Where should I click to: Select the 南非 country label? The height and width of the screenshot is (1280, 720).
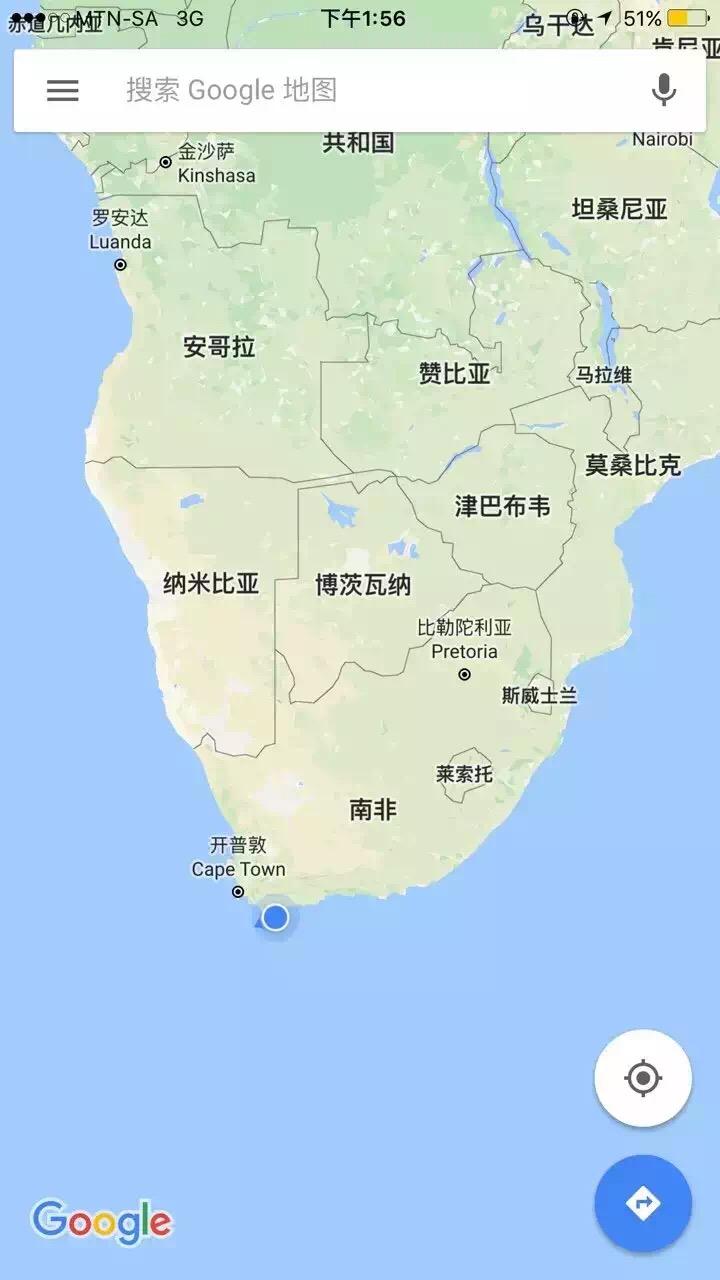coord(375,810)
